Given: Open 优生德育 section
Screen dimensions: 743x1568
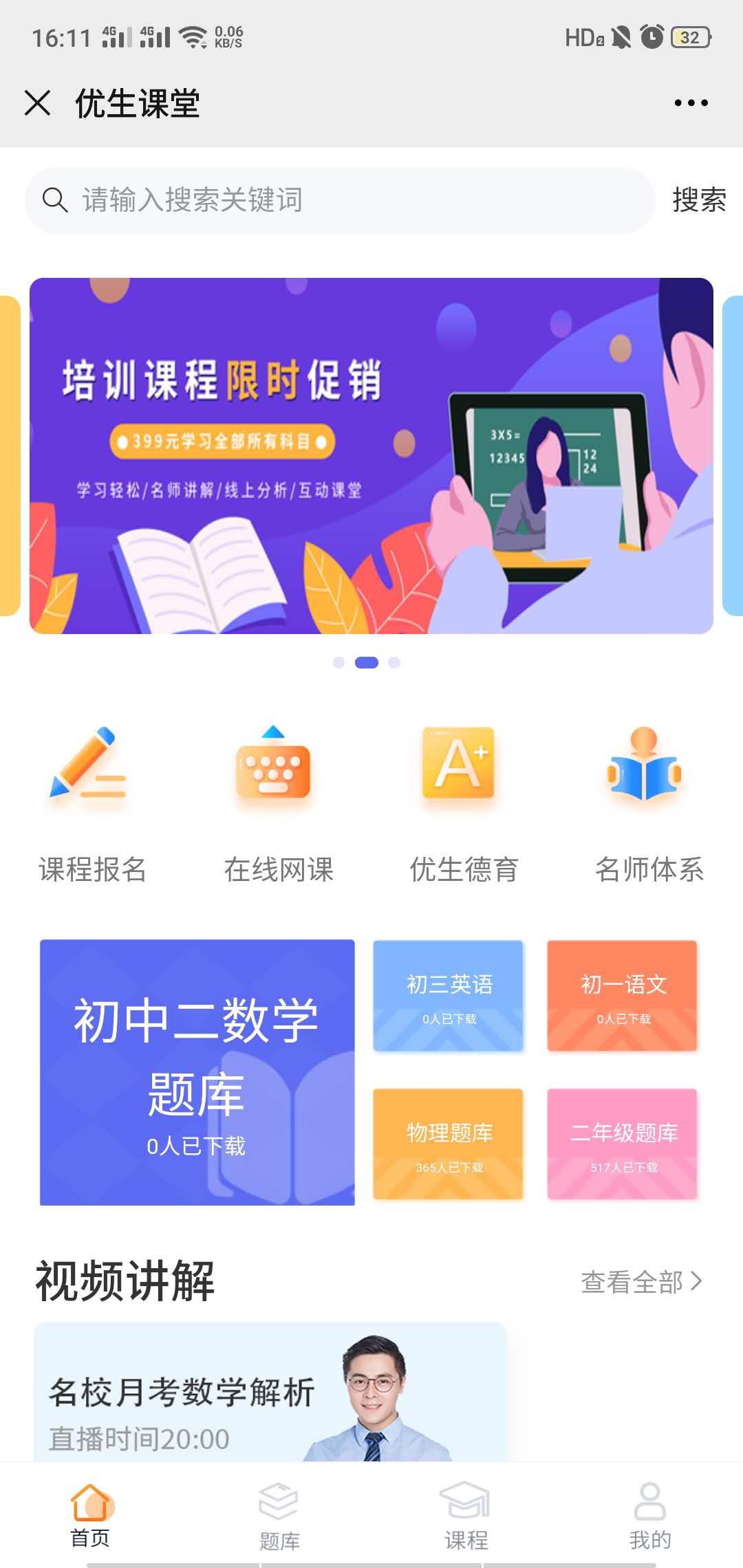Looking at the screenshot, I should point(463,803).
